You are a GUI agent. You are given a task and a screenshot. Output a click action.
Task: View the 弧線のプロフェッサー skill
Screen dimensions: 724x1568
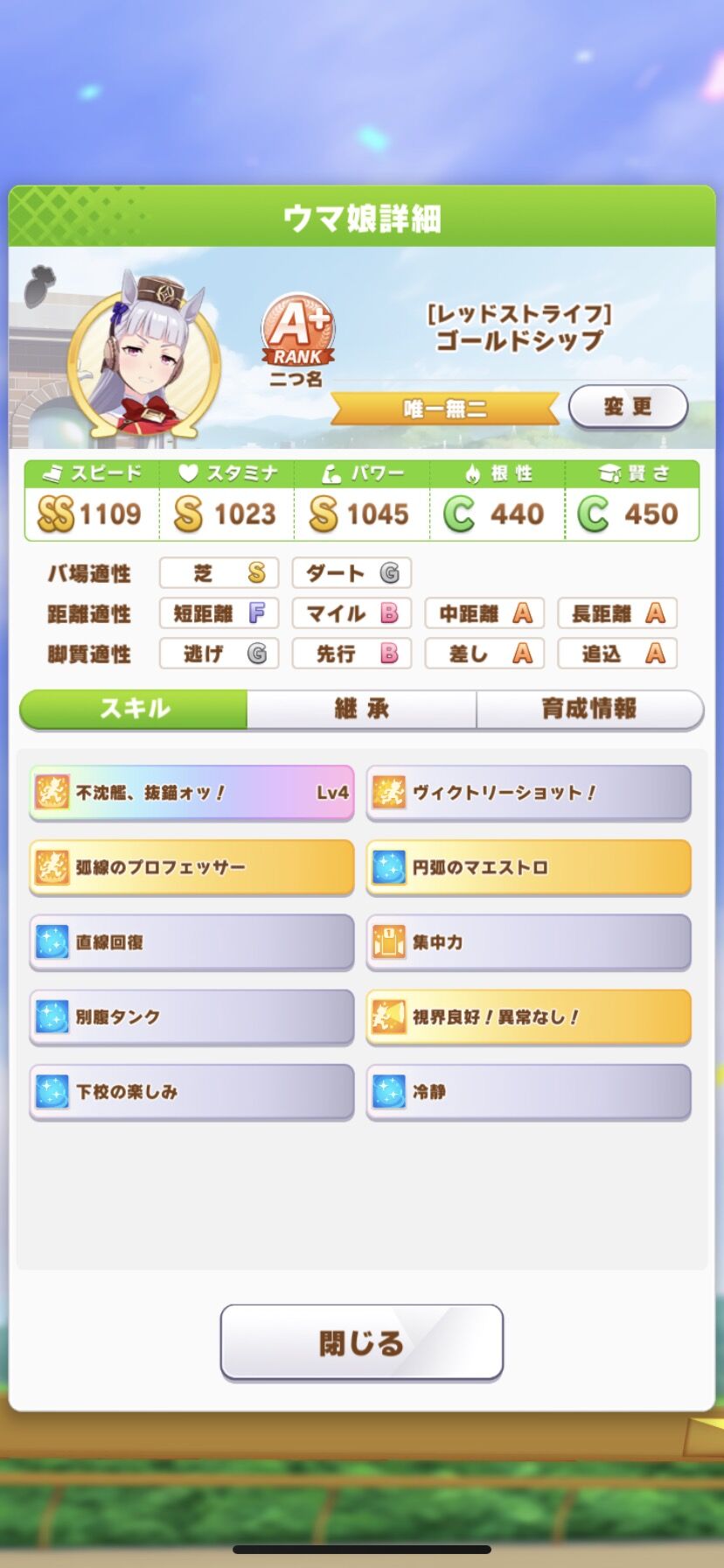191,867
